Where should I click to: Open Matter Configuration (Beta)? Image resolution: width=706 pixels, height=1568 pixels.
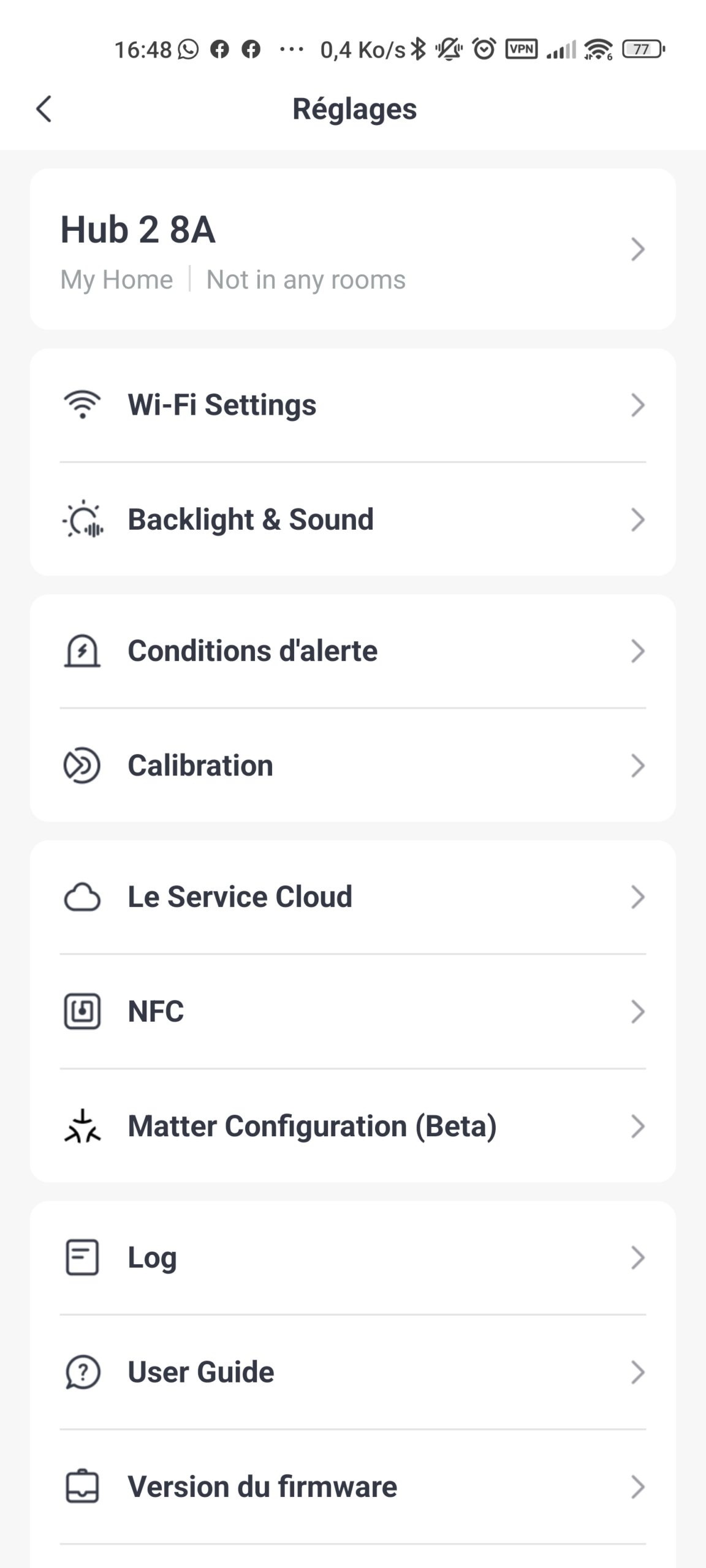(x=353, y=1126)
